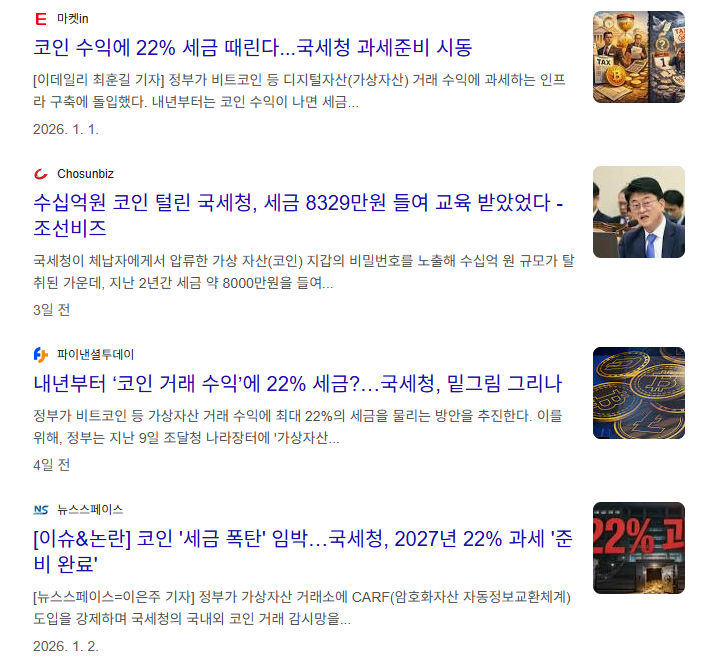Tap the coin thumbnail of the 파이낸셜투데이 article
Image resolution: width=707 pixels, height=665 pixels.
pyautogui.click(x=638, y=393)
